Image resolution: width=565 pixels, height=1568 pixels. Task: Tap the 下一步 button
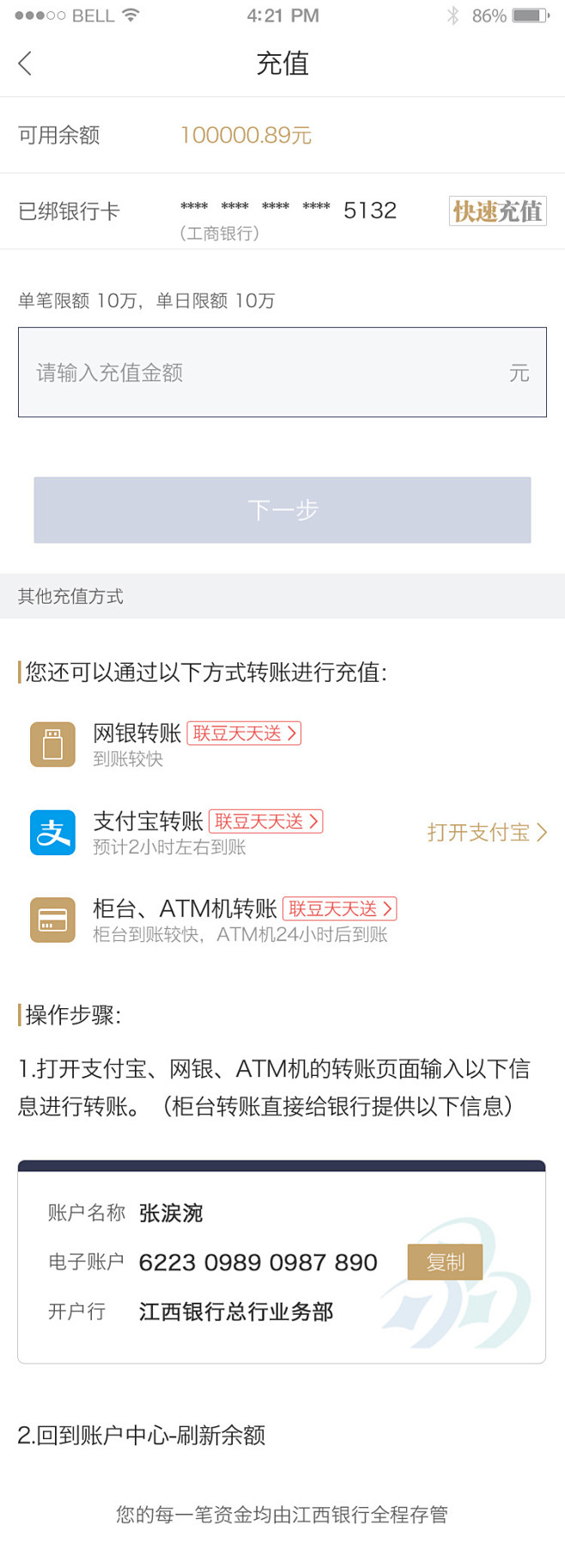tap(282, 510)
